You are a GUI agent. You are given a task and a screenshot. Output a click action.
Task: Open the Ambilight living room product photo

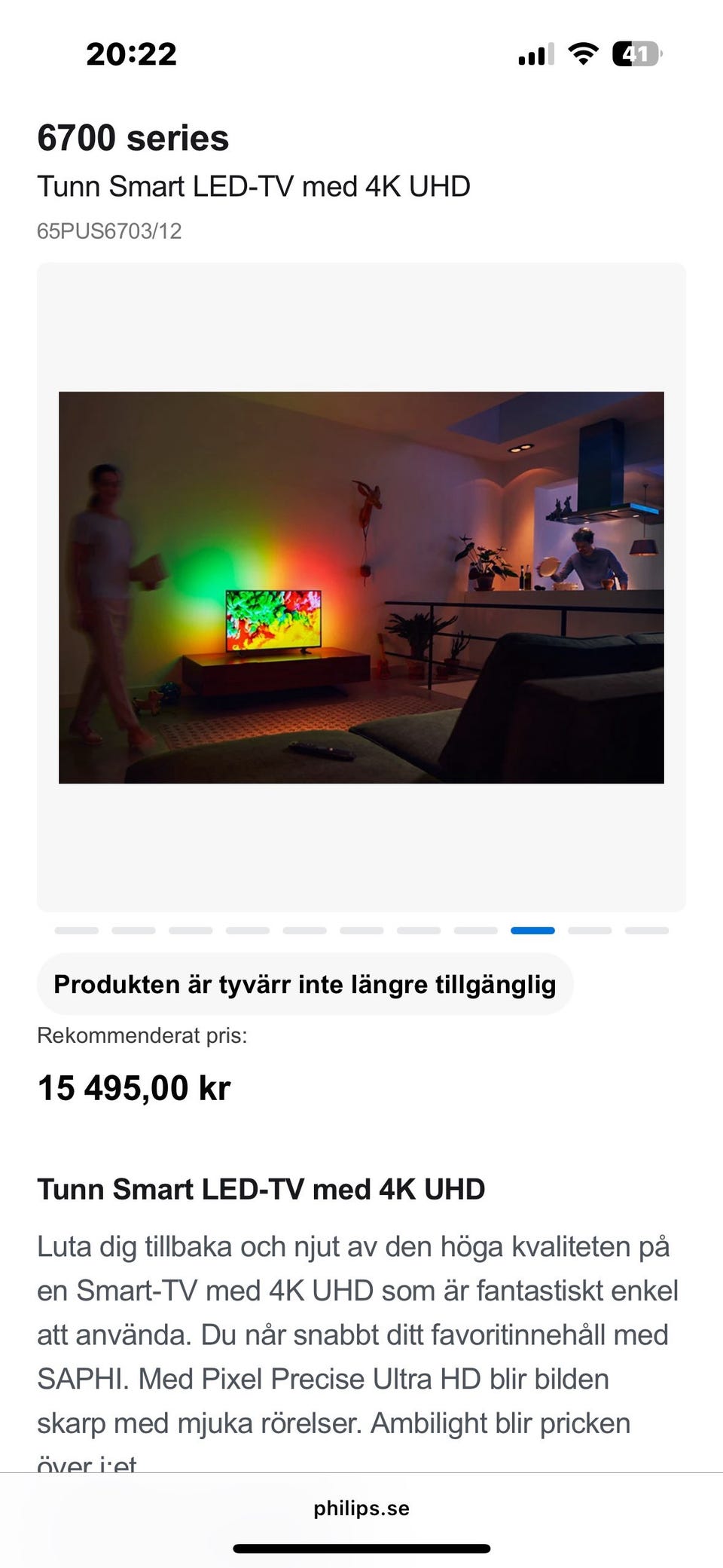(361, 586)
